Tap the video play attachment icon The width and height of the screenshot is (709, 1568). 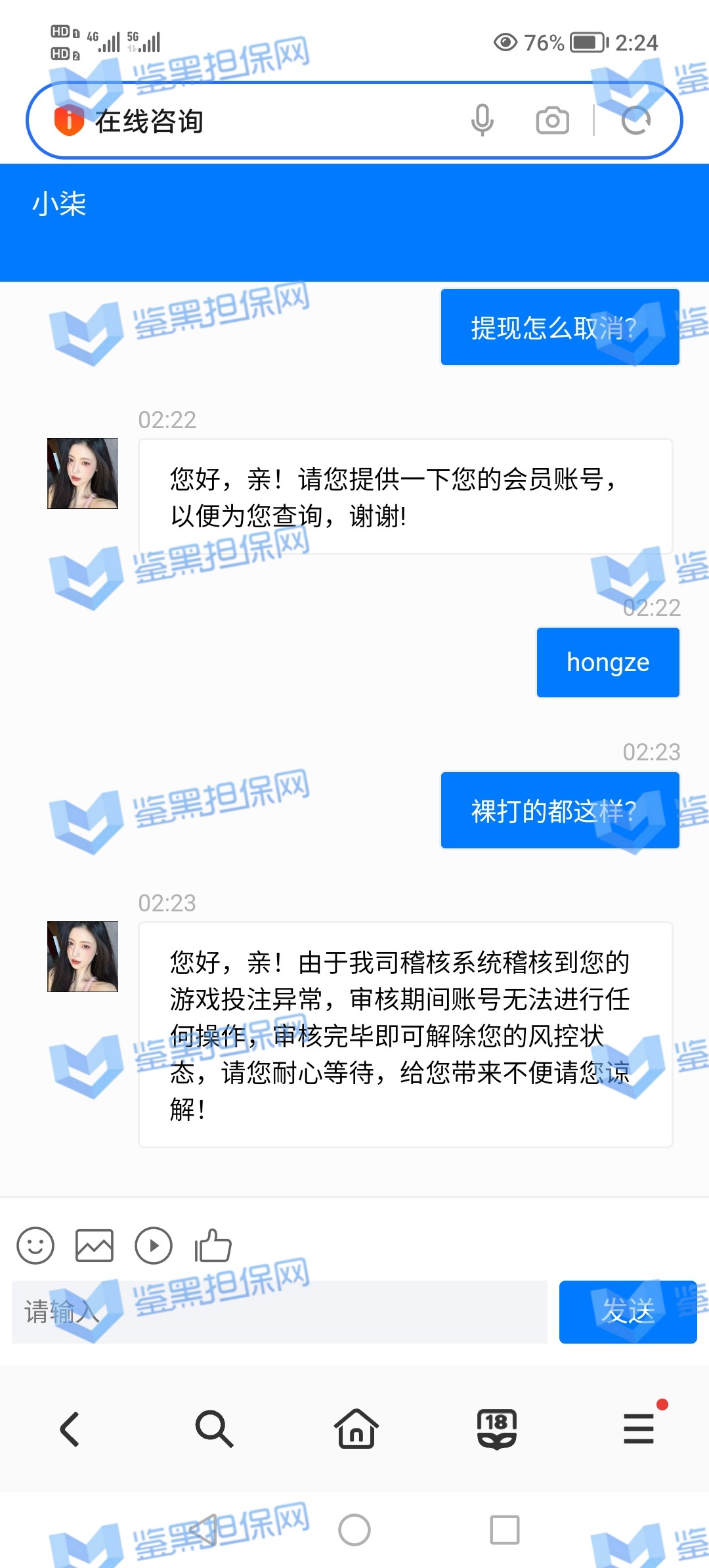(x=154, y=1246)
